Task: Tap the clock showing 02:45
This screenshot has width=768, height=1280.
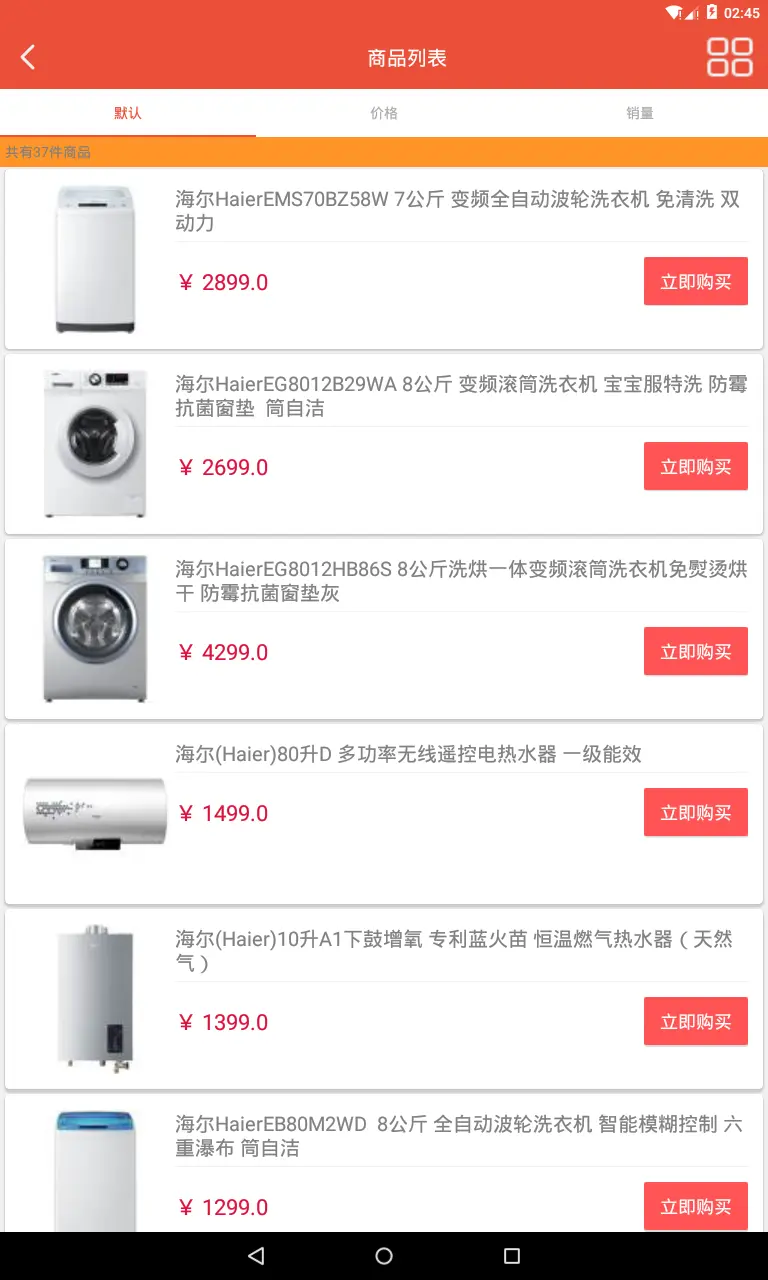Action: (740, 13)
